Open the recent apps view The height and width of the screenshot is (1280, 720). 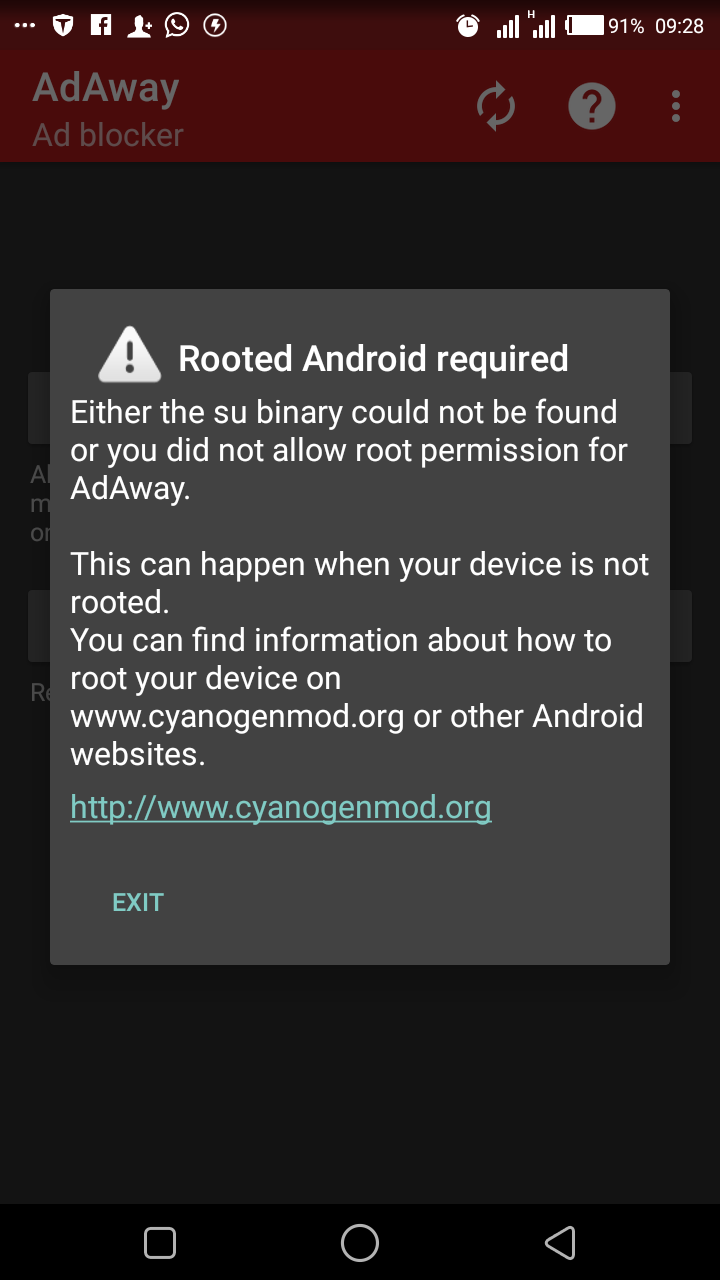[x=160, y=1243]
